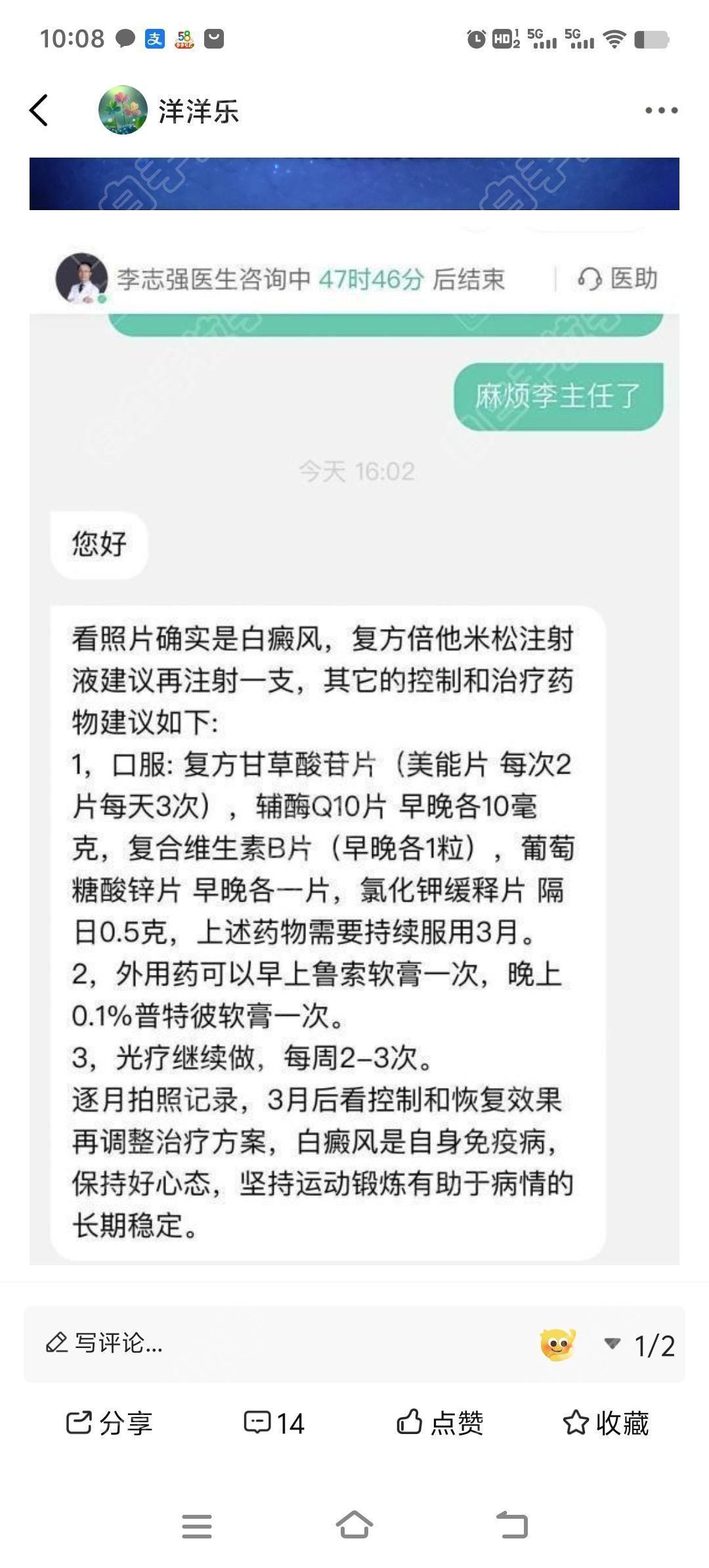Write a comment in 写评论 field

coord(276,1343)
